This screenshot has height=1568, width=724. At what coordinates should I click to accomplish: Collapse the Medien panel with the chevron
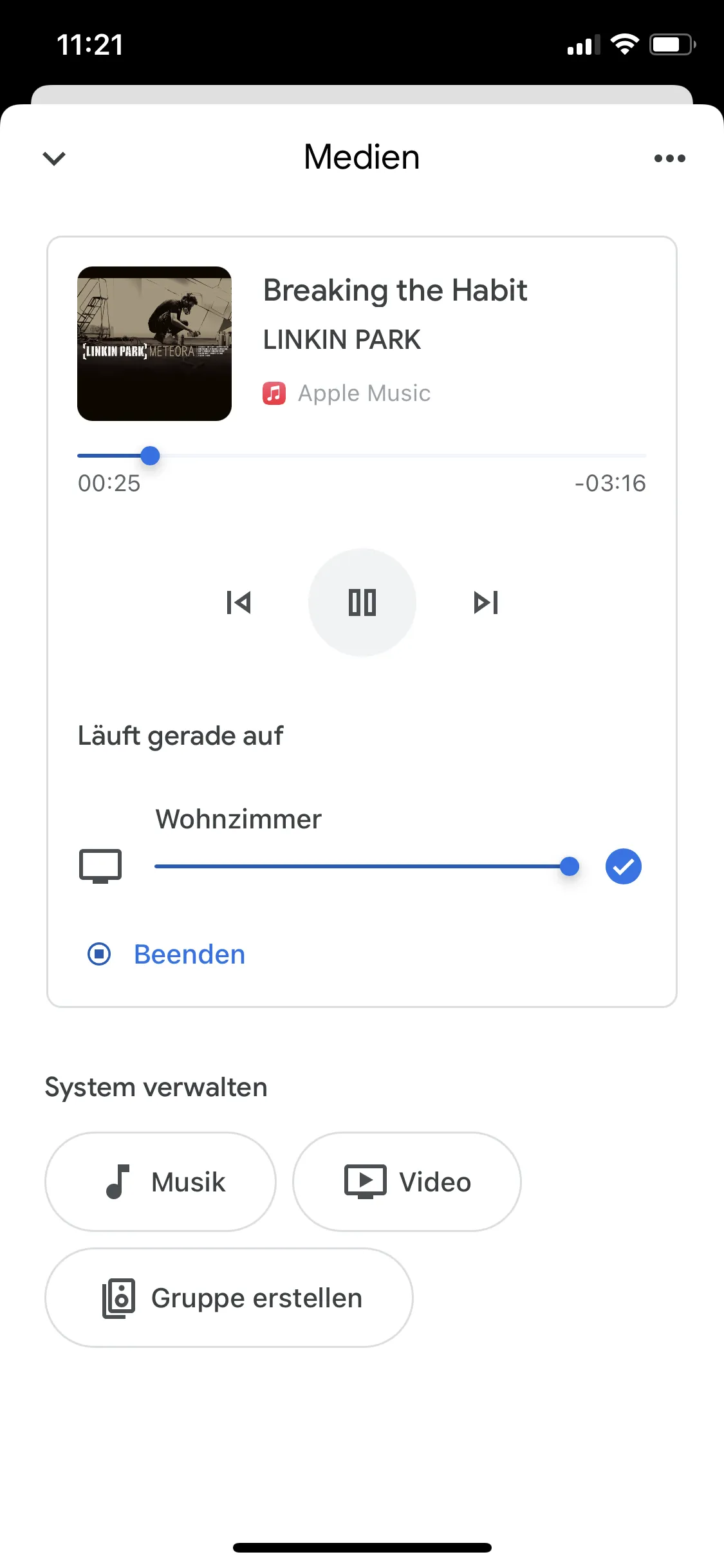coord(54,157)
